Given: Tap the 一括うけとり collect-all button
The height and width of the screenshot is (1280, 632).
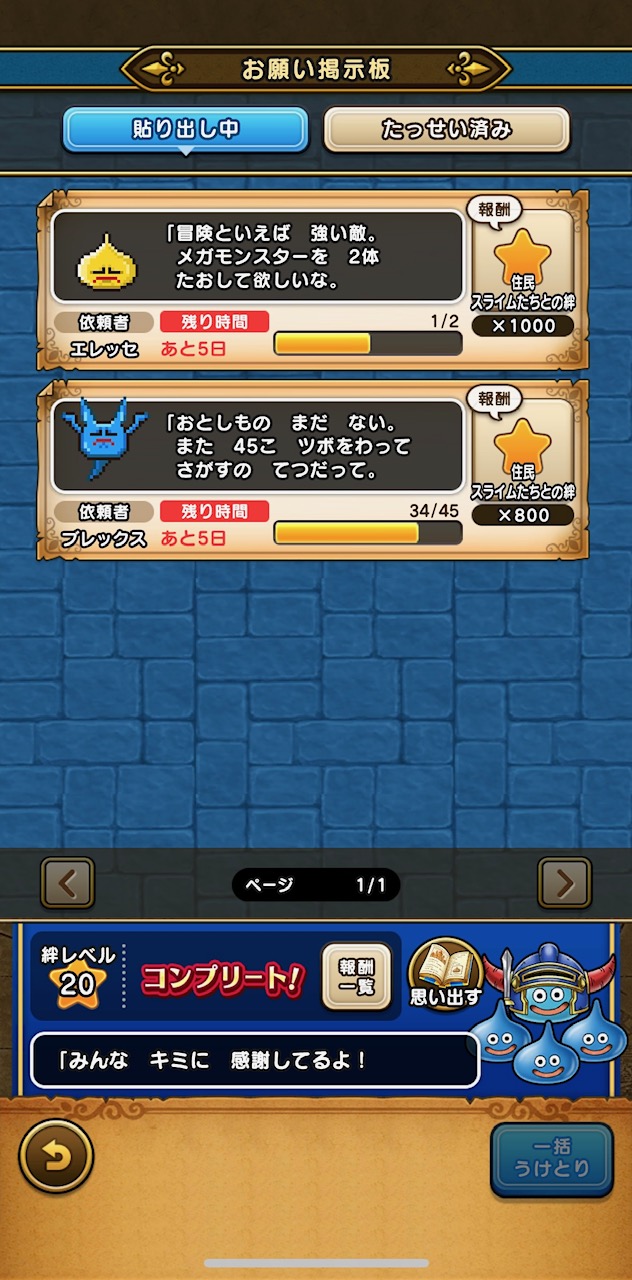Looking at the screenshot, I should (551, 1158).
